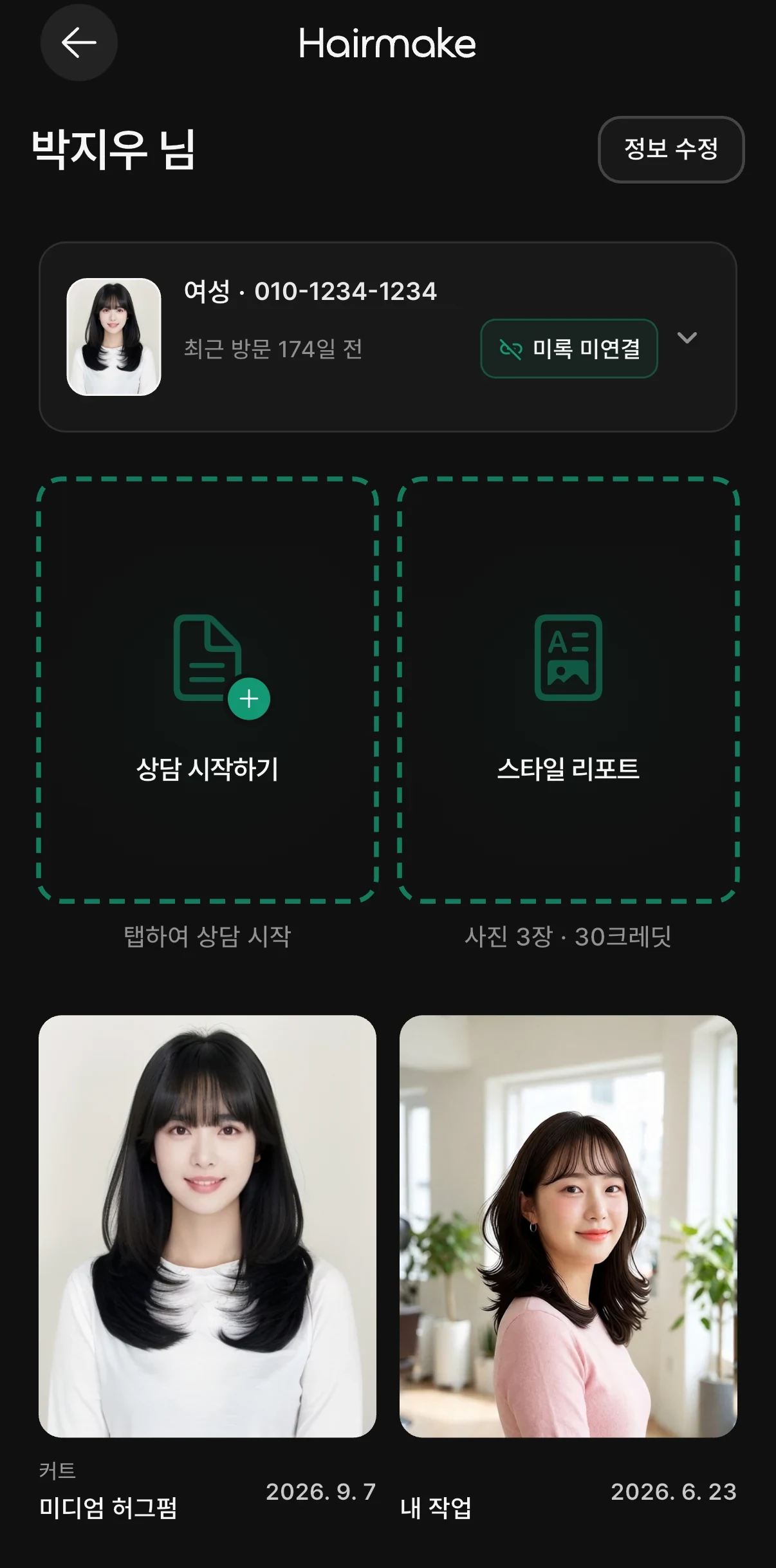Go back using the arrow button
Viewport: 776px width, 1568px height.
point(79,43)
